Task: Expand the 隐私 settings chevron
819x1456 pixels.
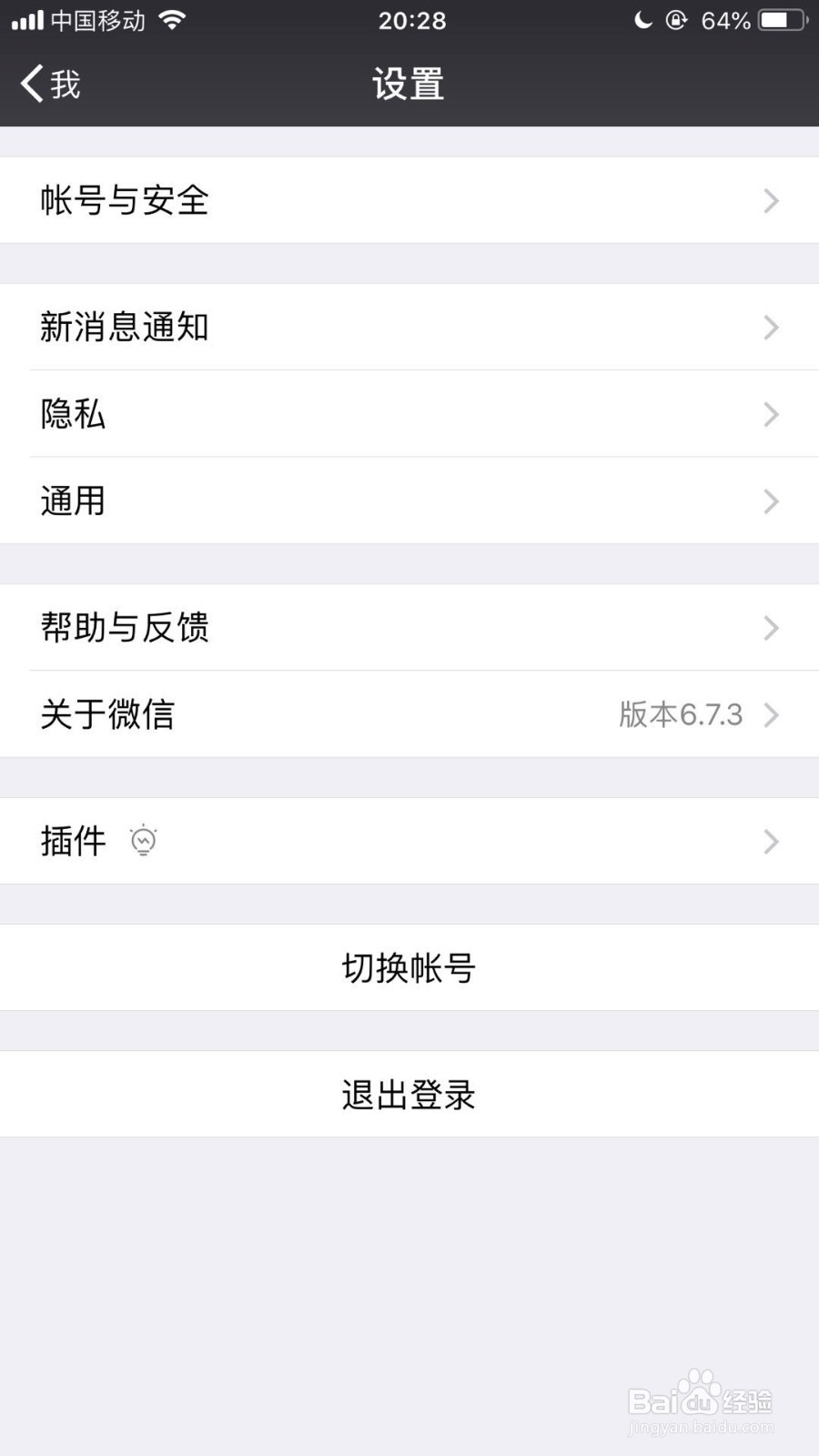Action: coord(771,414)
